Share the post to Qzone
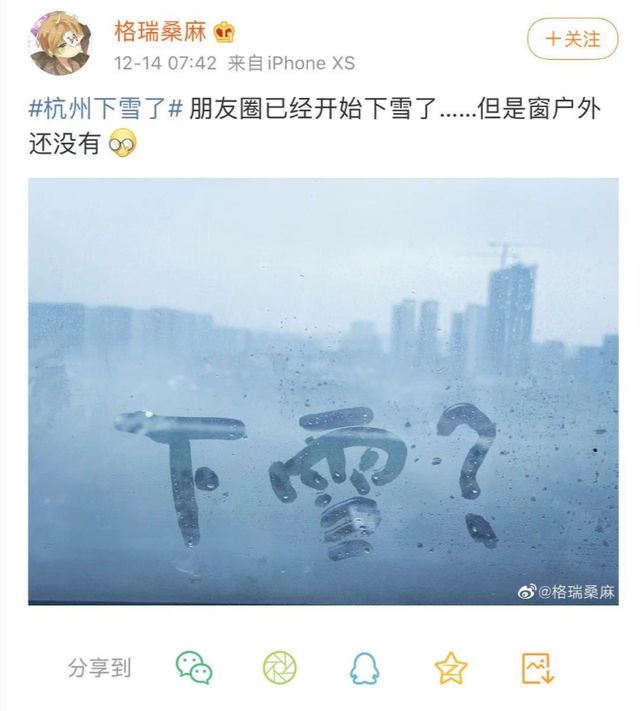This screenshot has width=640, height=711. coord(452,667)
